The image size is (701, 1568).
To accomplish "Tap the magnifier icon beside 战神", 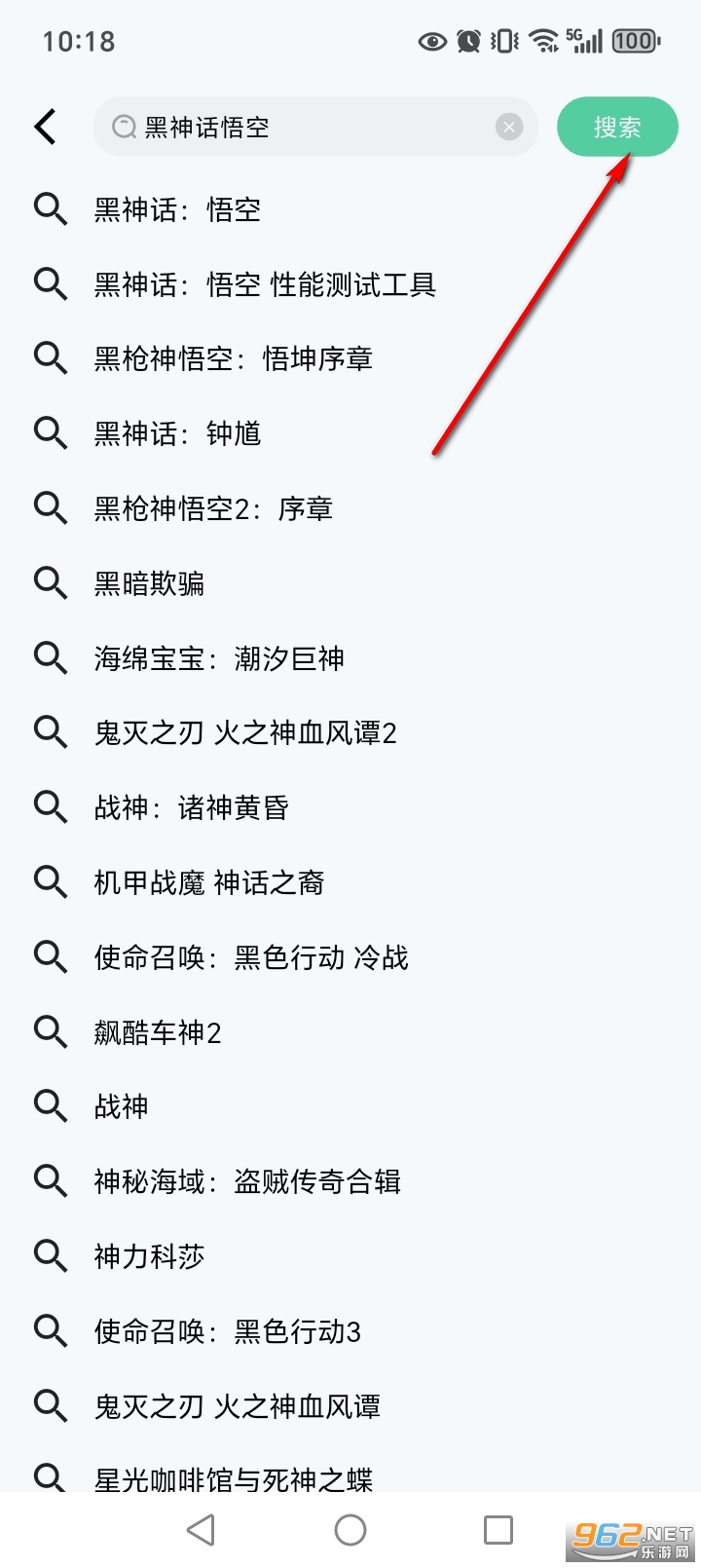I will (x=51, y=1105).
